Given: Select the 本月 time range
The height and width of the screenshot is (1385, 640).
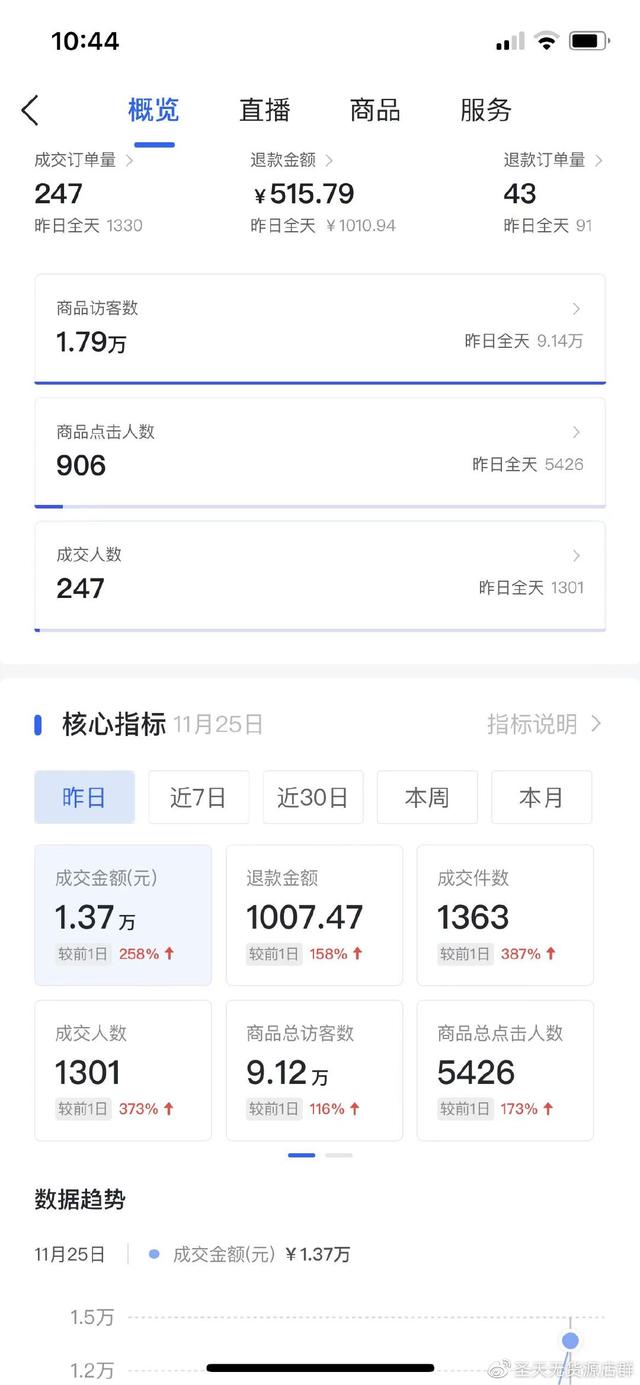Looking at the screenshot, I should (x=541, y=797).
